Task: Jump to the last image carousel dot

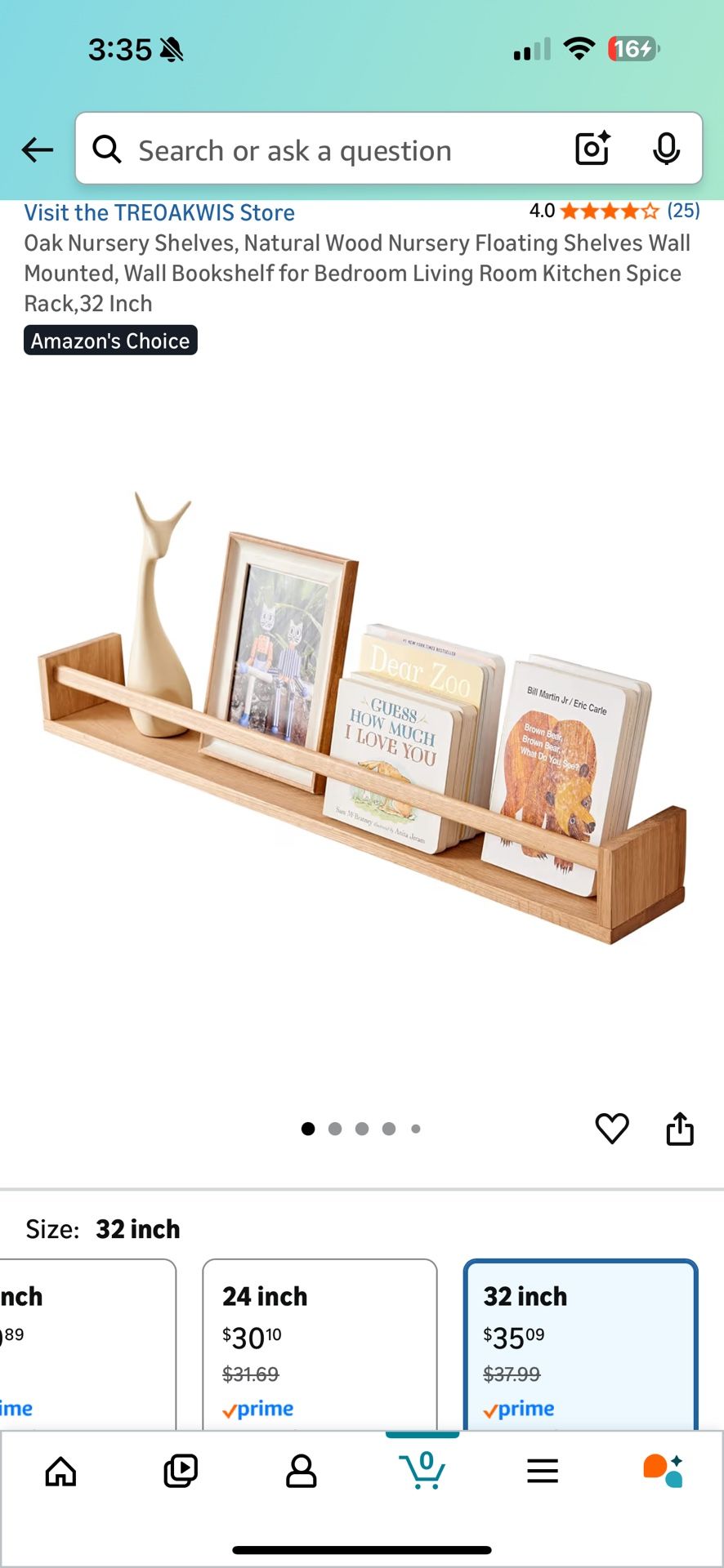Action: click(416, 1129)
